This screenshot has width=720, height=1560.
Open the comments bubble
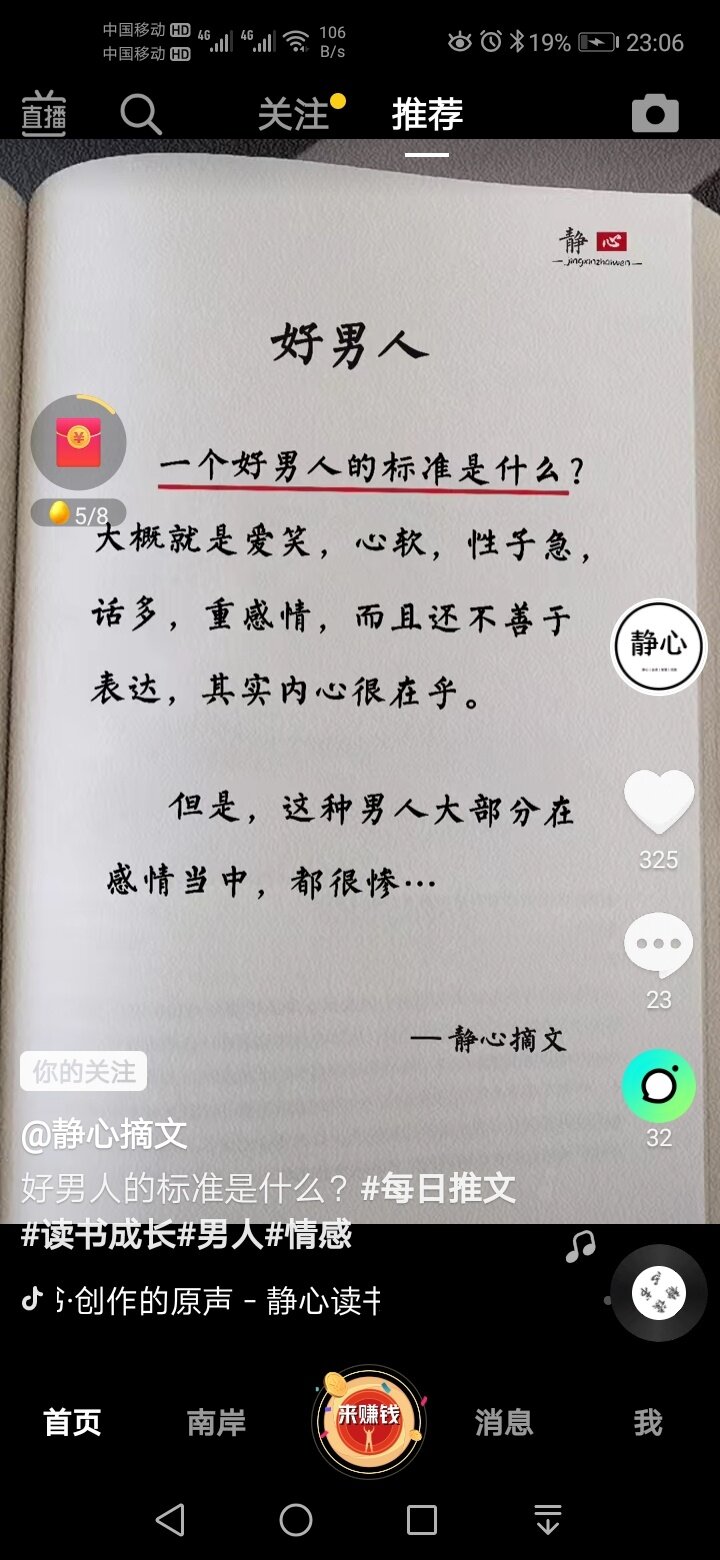658,945
